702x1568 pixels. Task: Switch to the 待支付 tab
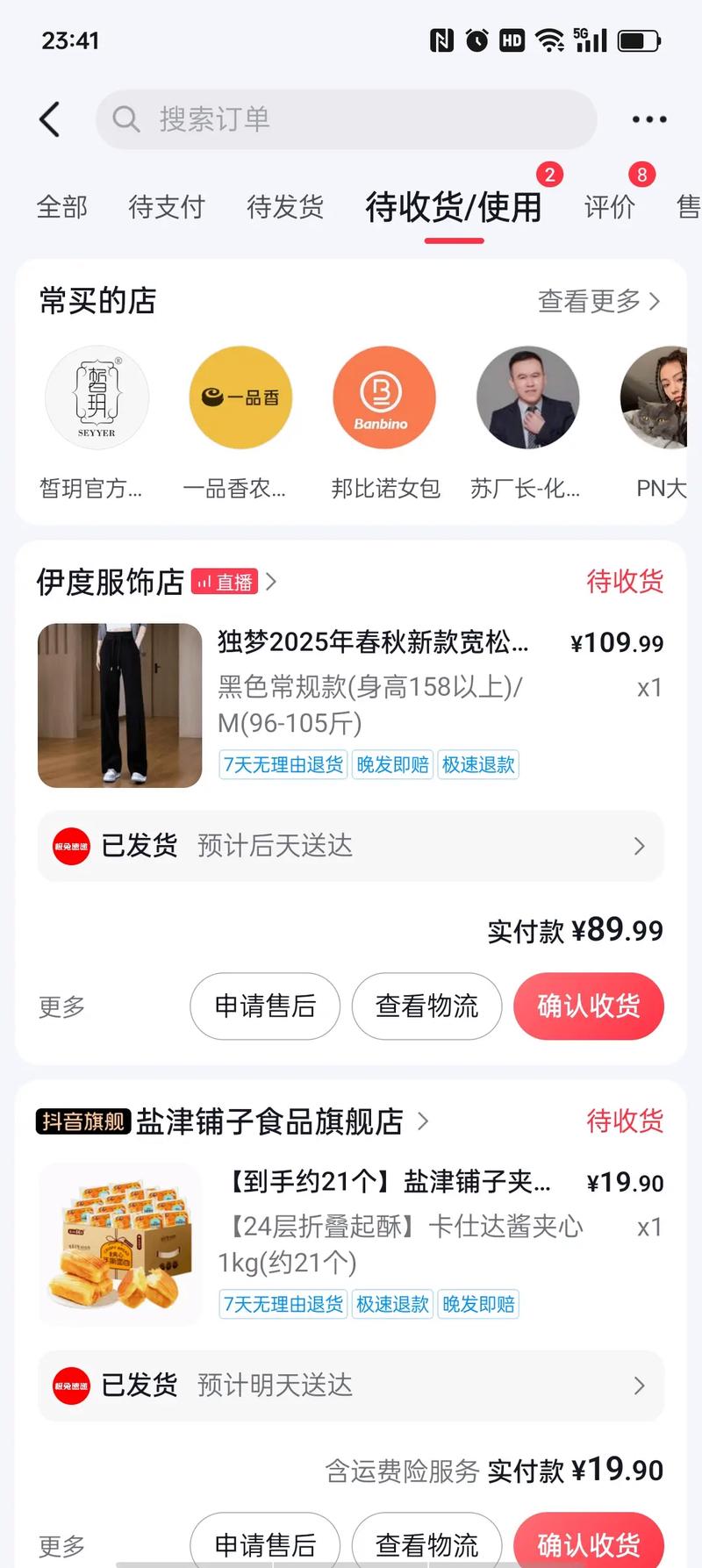tap(166, 207)
